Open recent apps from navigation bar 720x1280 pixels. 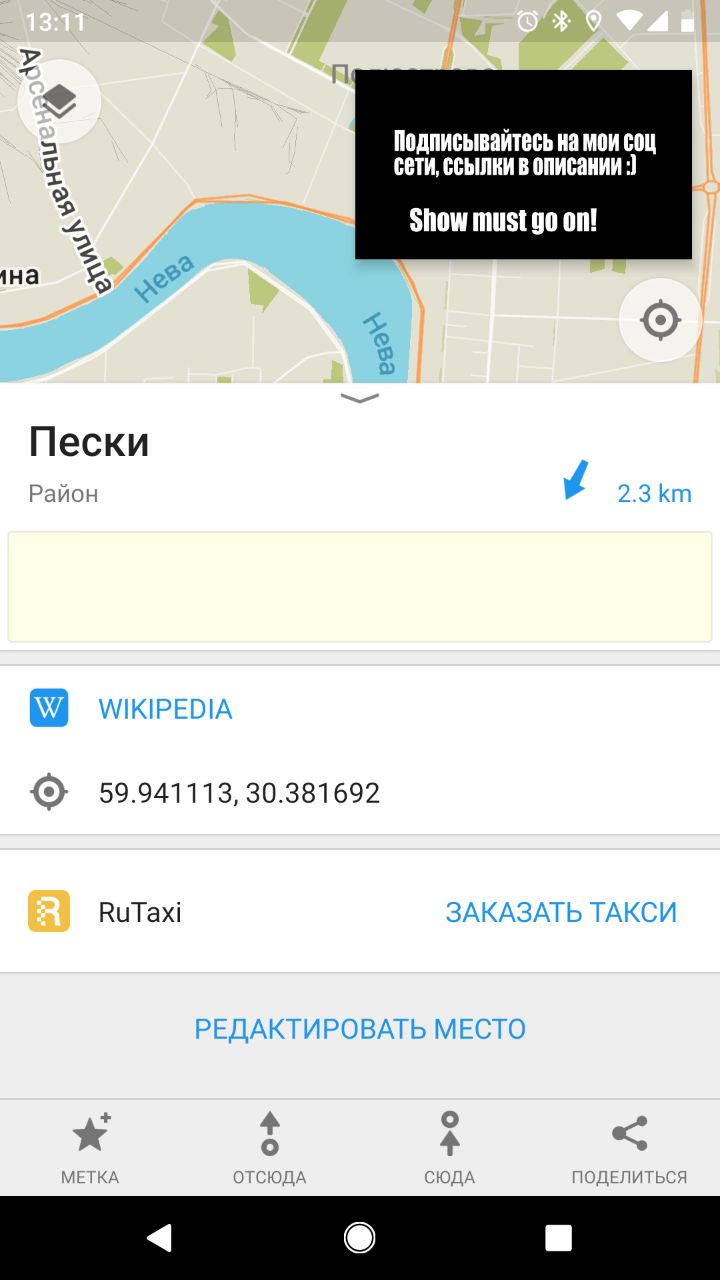558,1238
